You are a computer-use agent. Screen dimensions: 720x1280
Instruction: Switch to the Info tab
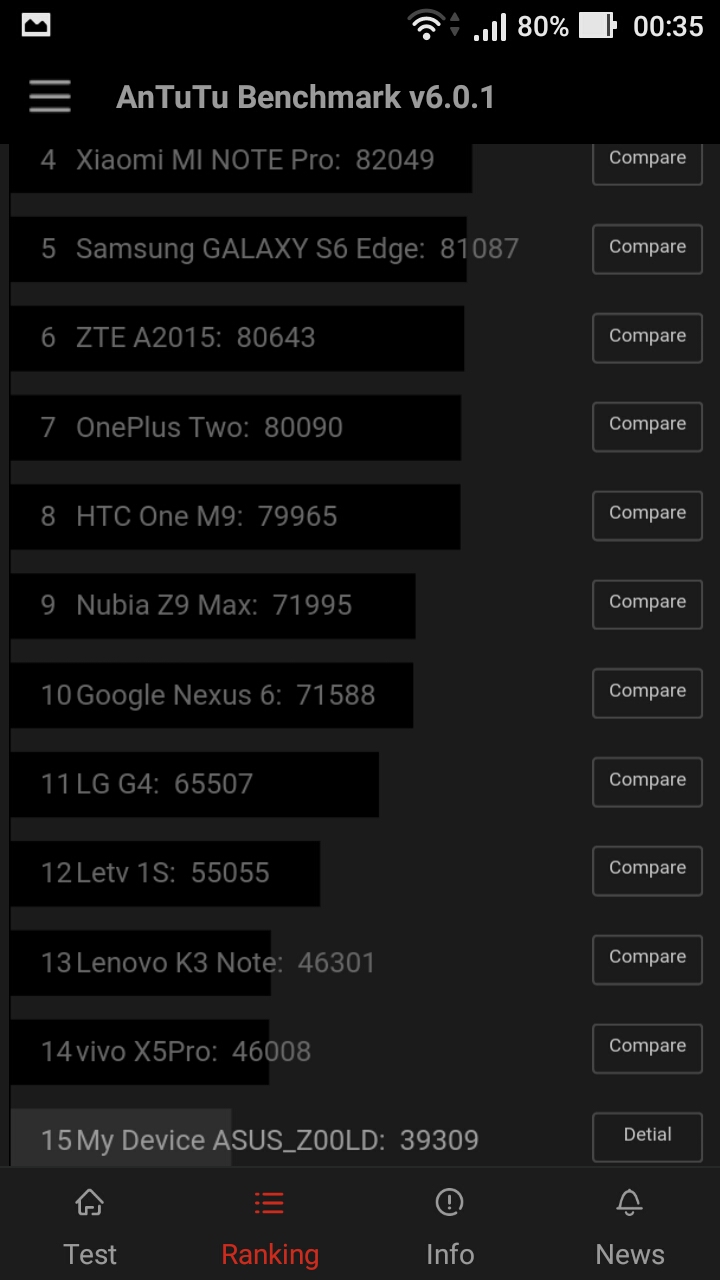[450, 1226]
